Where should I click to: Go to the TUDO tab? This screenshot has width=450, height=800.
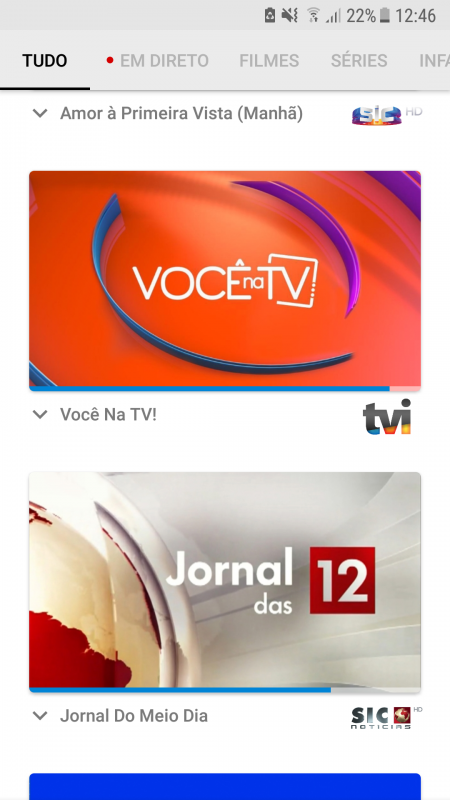click(45, 61)
